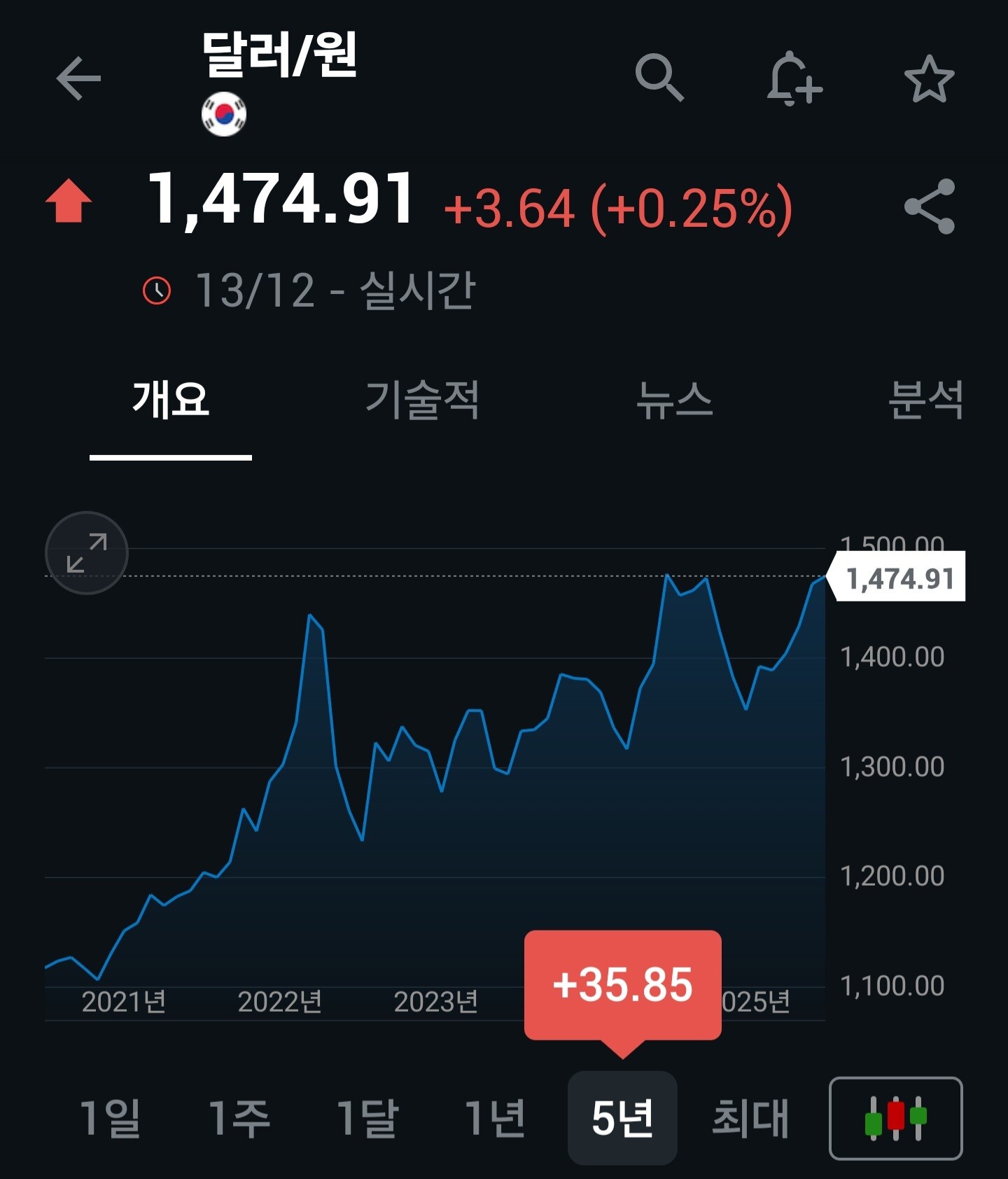The height and width of the screenshot is (1179, 1008).
Task: Open the 뉴스 tab
Action: pos(674,400)
